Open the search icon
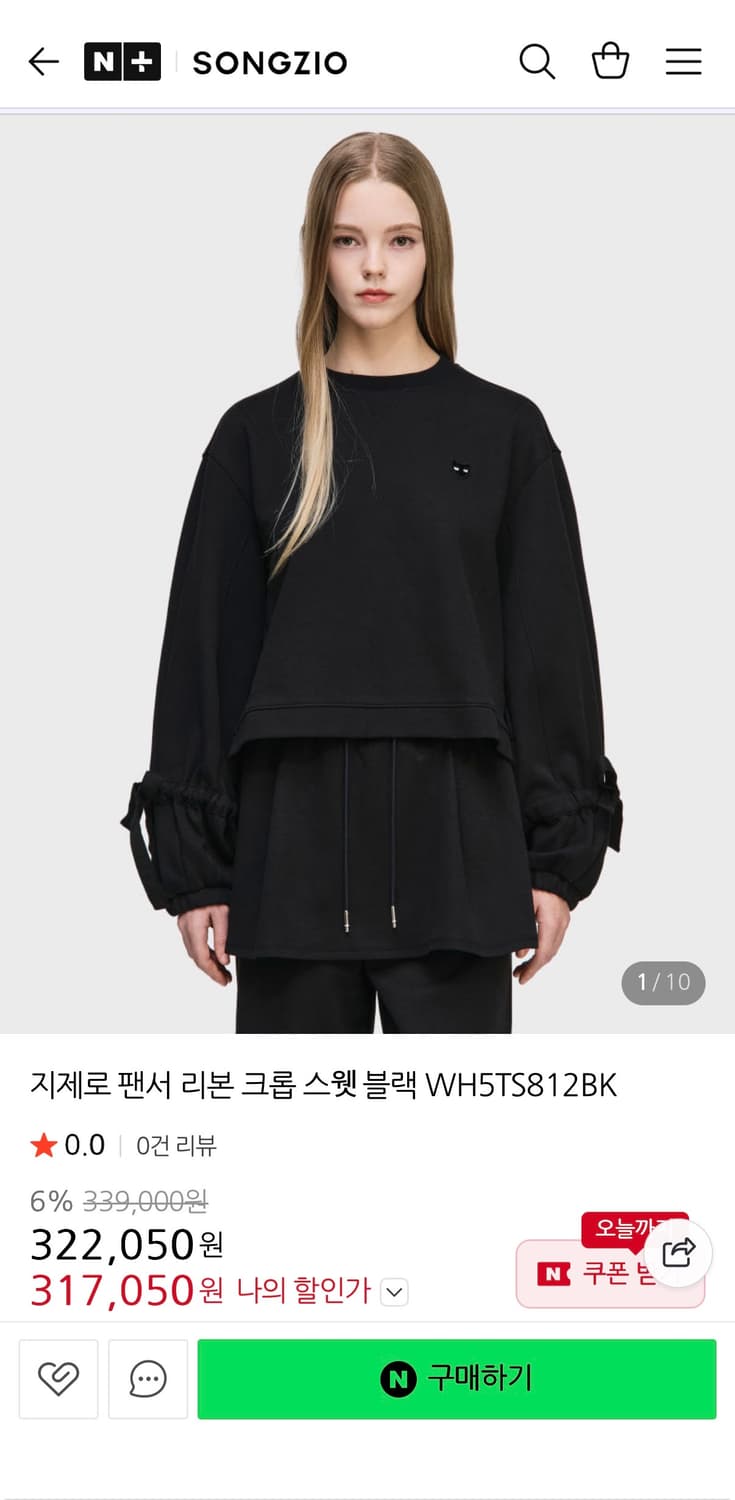735x1500 pixels. (x=537, y=61)
